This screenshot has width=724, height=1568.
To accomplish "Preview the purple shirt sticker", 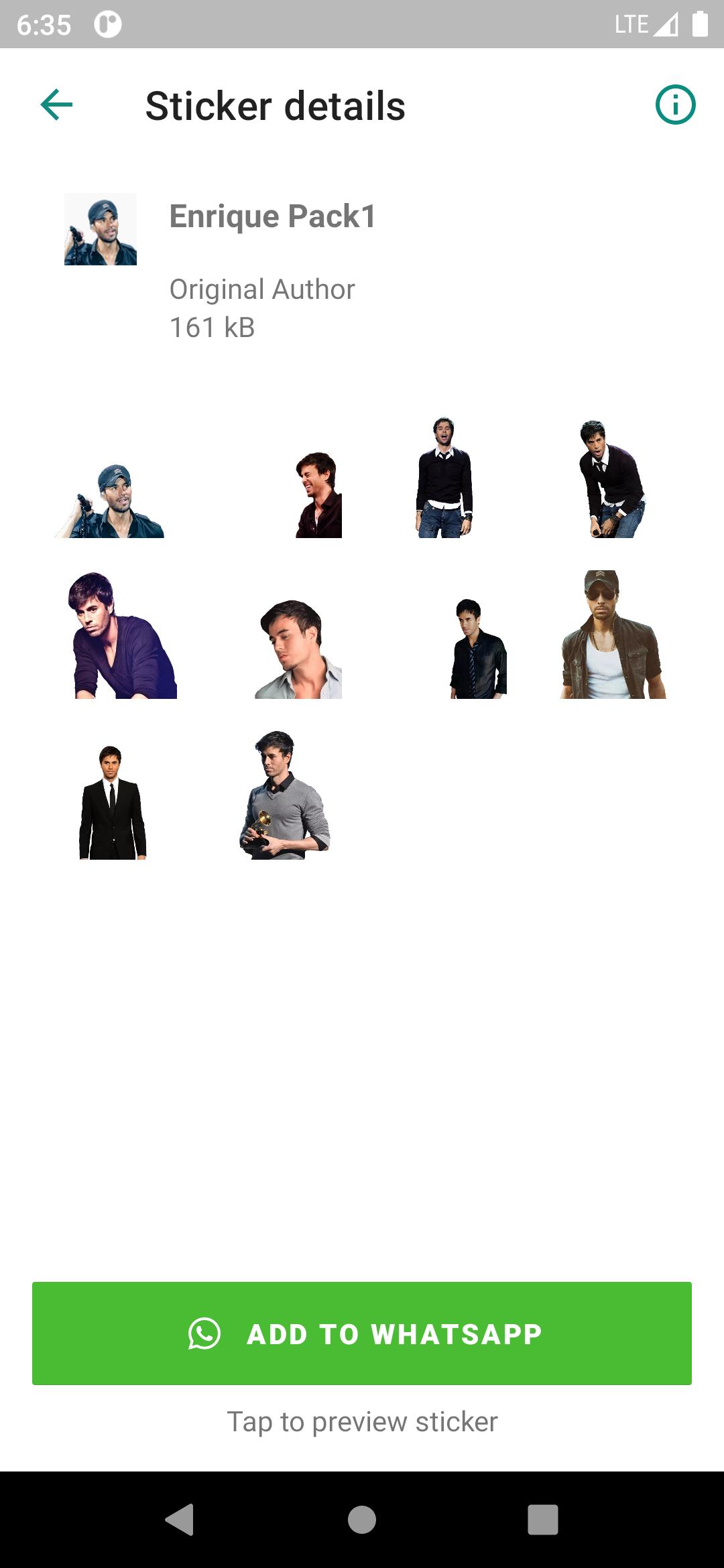I will tap(122, 637).
